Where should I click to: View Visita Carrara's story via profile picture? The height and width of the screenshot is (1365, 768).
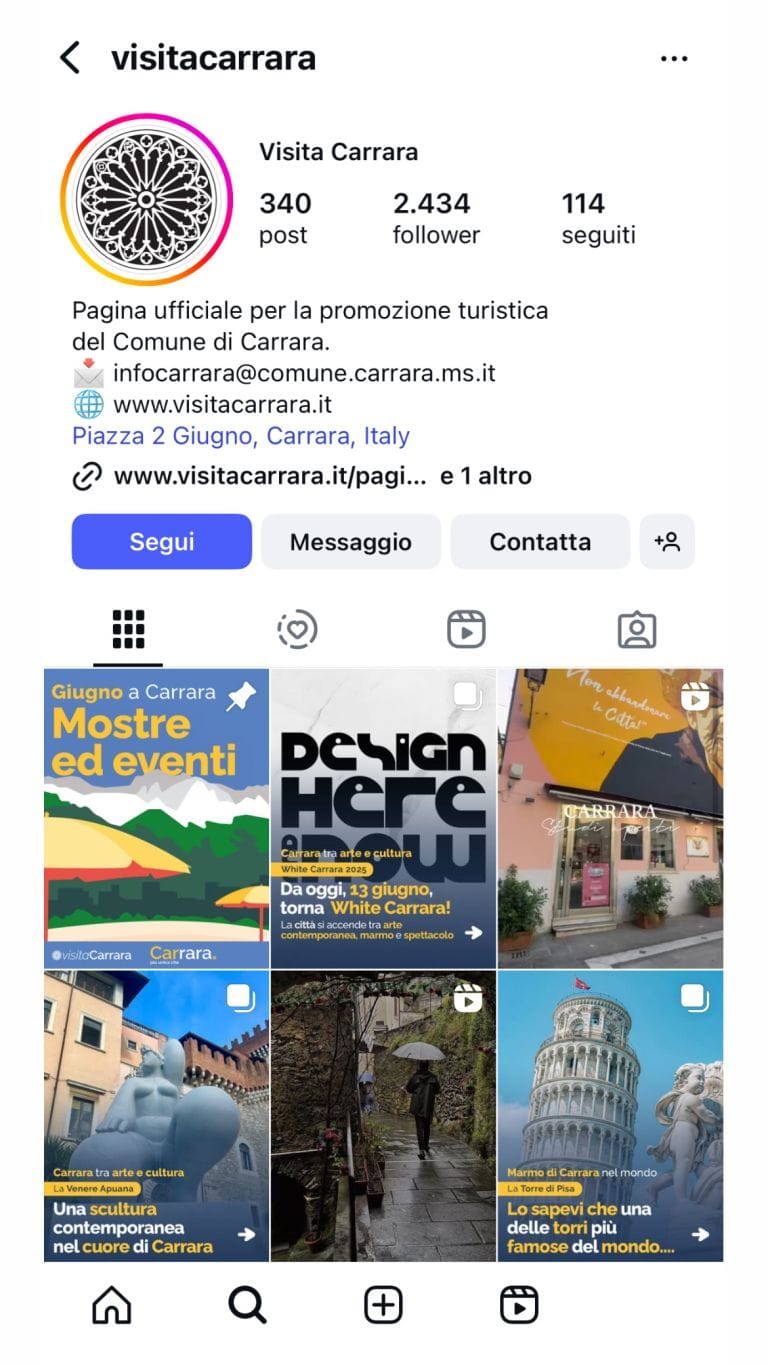tap(146, 199)
